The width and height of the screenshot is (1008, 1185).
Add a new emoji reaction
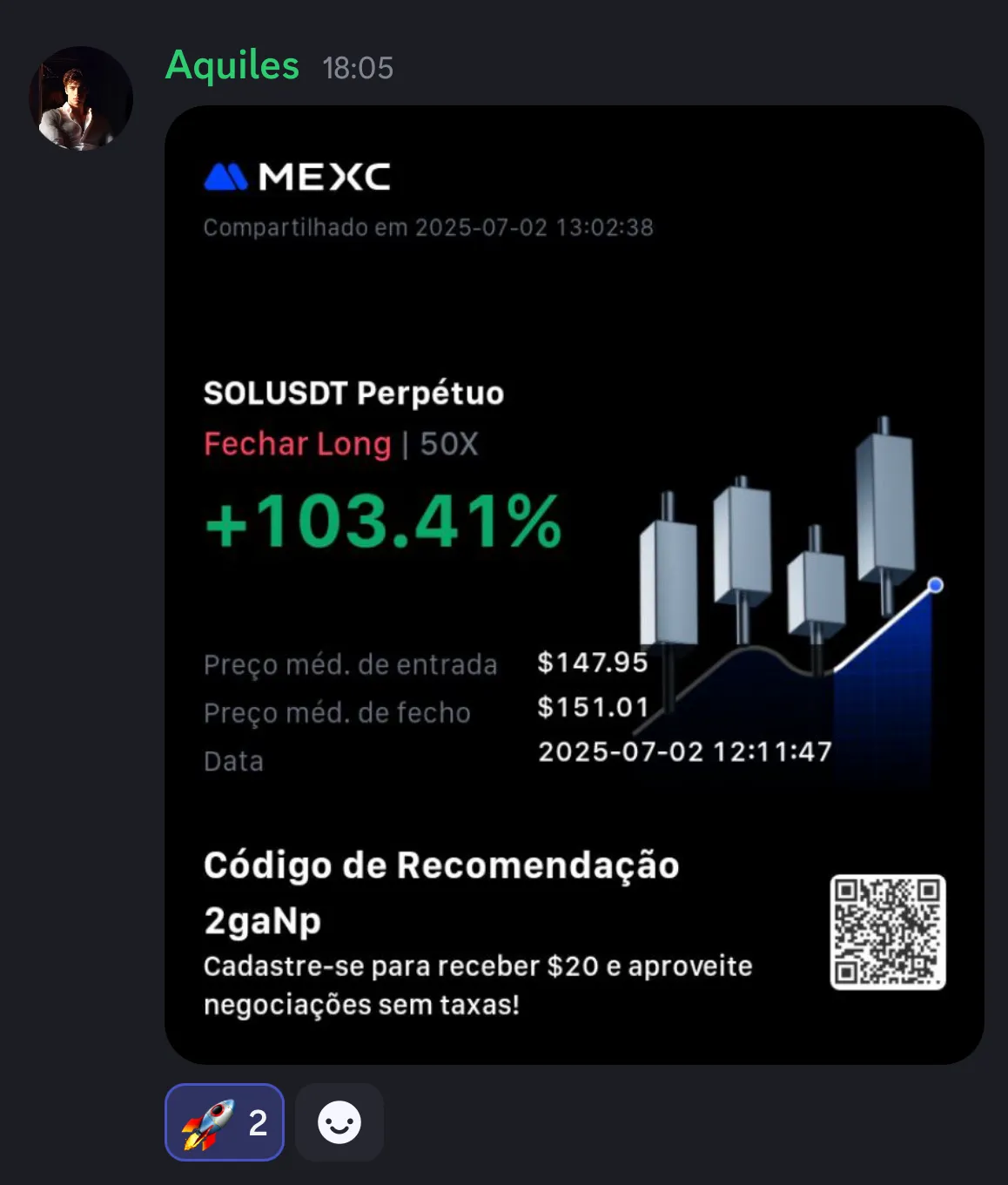click(x=339, y=1122)
